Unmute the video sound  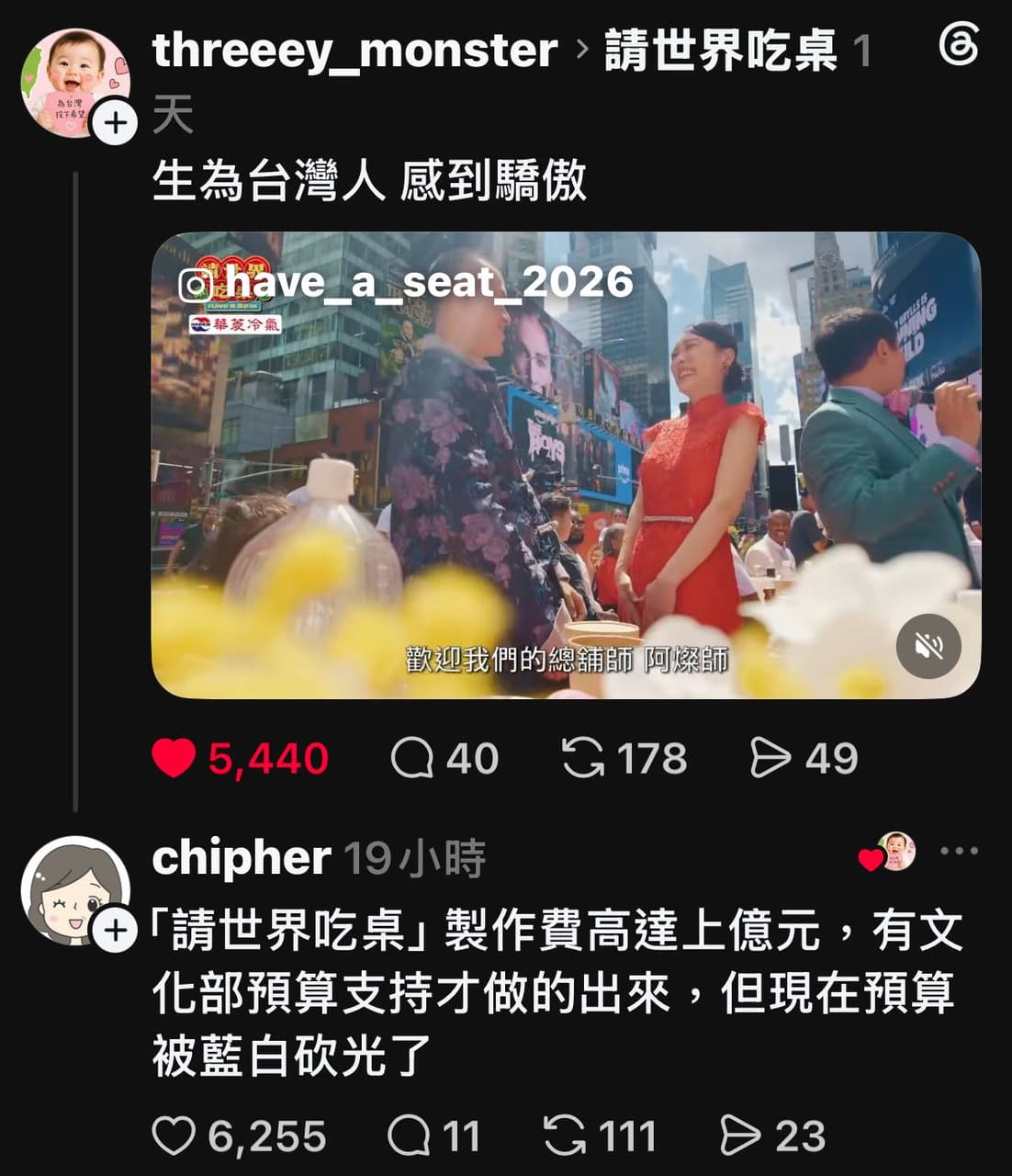[x=928, y=646]
